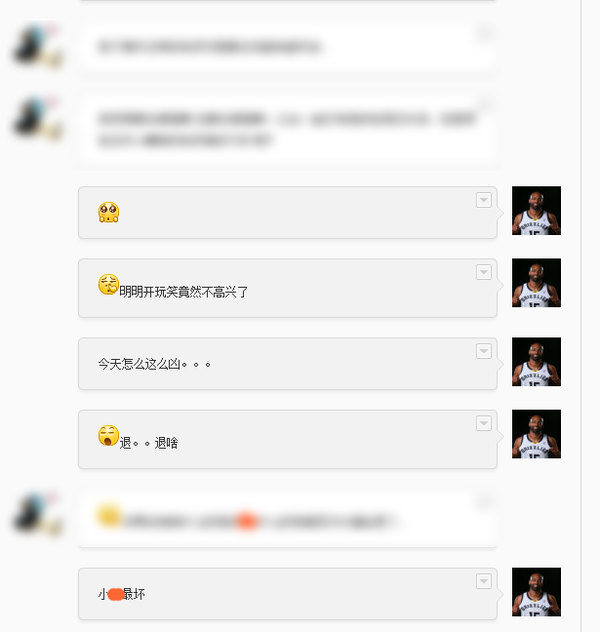
Task: Tap the sender avatar beside "今天怎么这么凶。。。"
Action: coord(536,361)
